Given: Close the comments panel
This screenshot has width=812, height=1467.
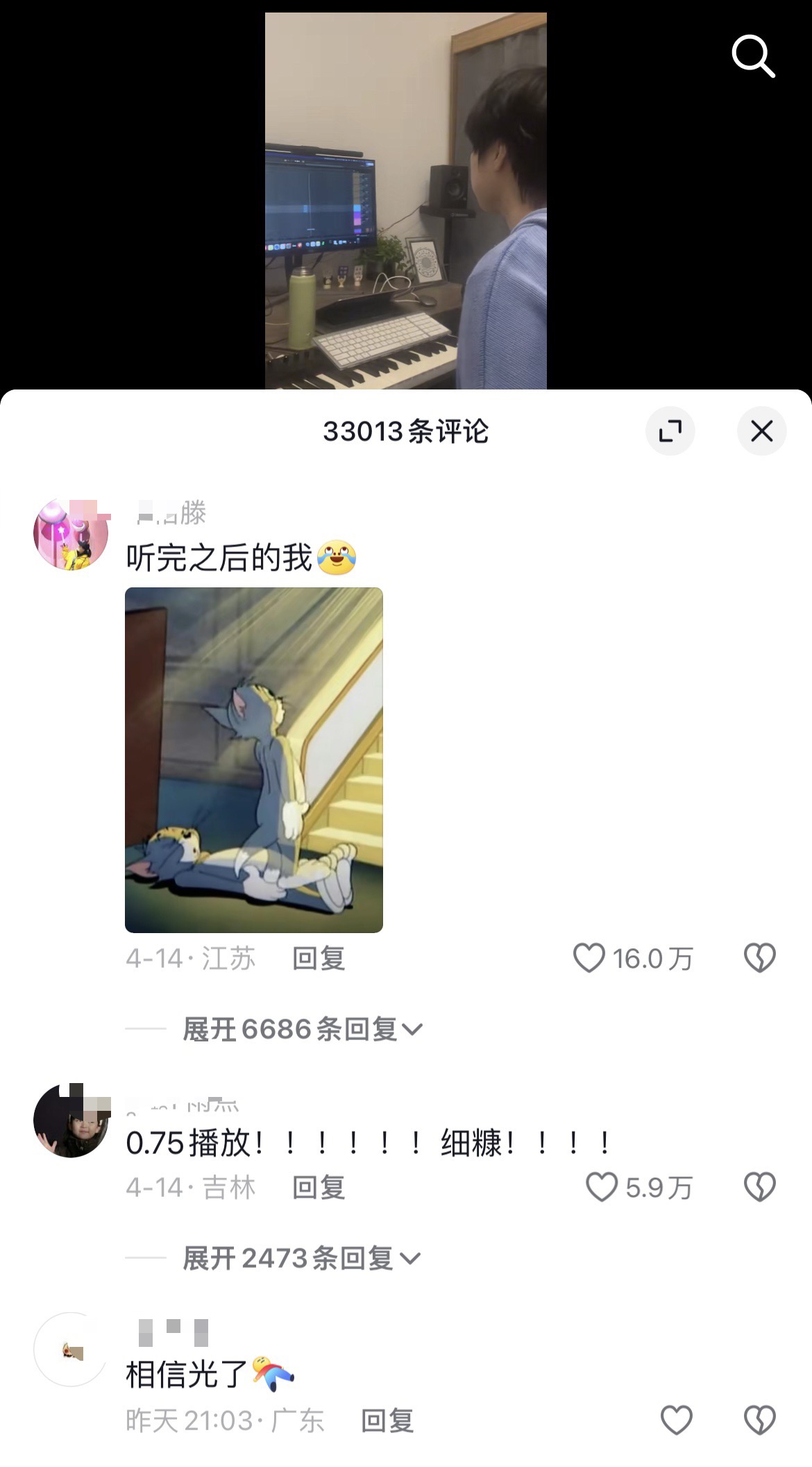Looking at the screenshot, I should (761, 431).
